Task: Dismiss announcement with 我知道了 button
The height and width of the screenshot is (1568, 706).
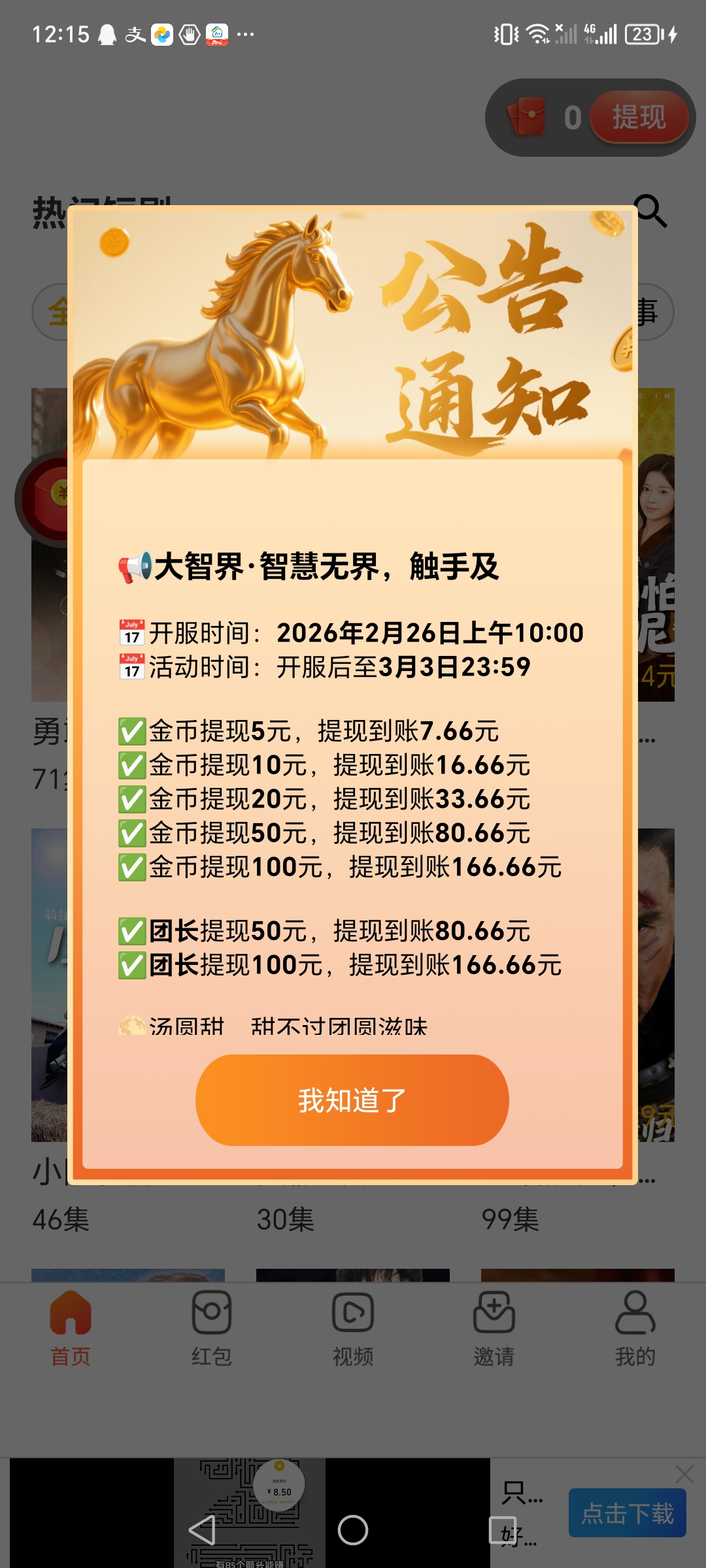Action: pos(352,1100)
